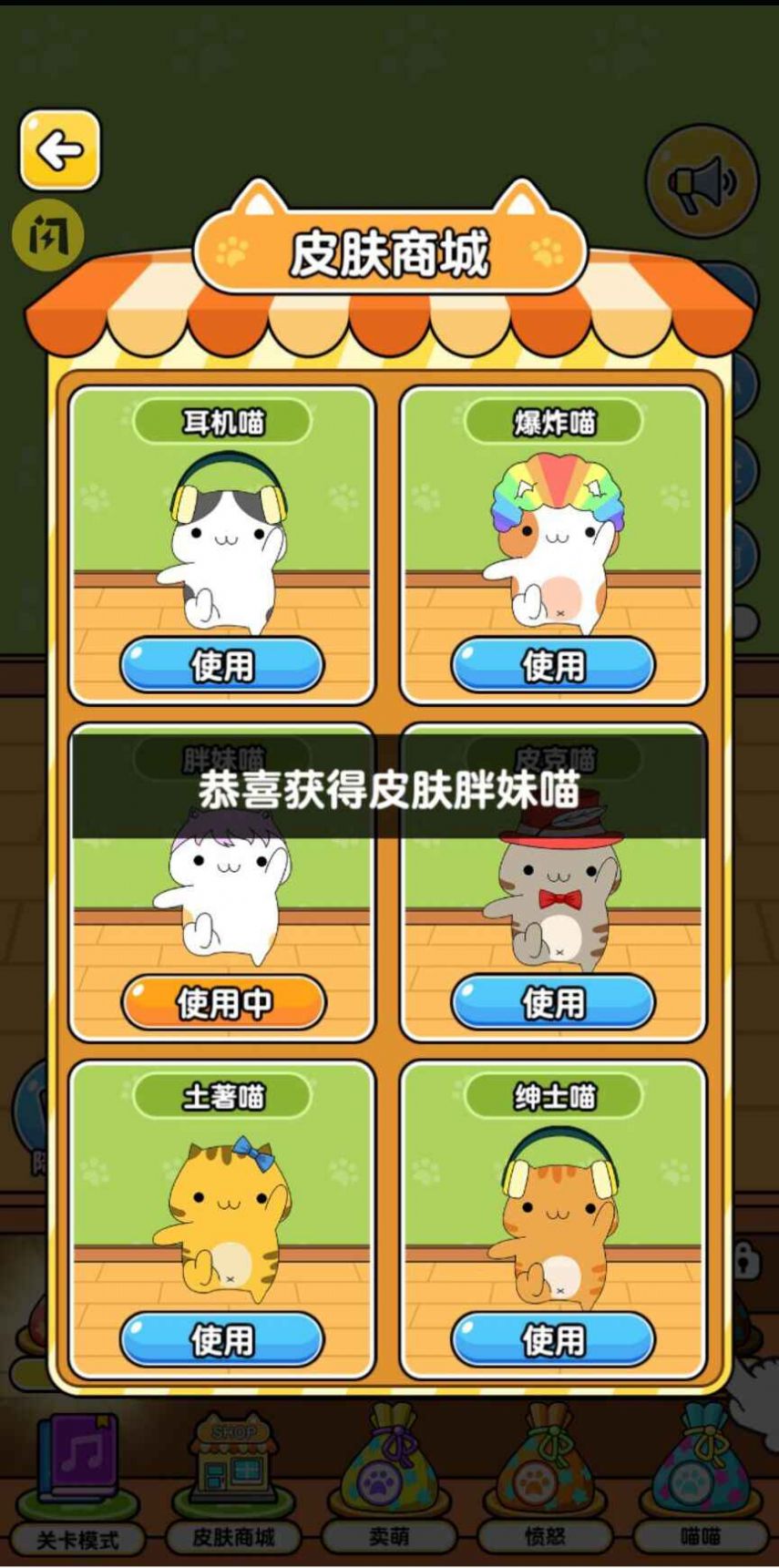Dismiss the 恭喜获得皮肤胖妹喵 banner
Image resolution: width=779 pixels, height=1568 pixels.
pos(389,793)
